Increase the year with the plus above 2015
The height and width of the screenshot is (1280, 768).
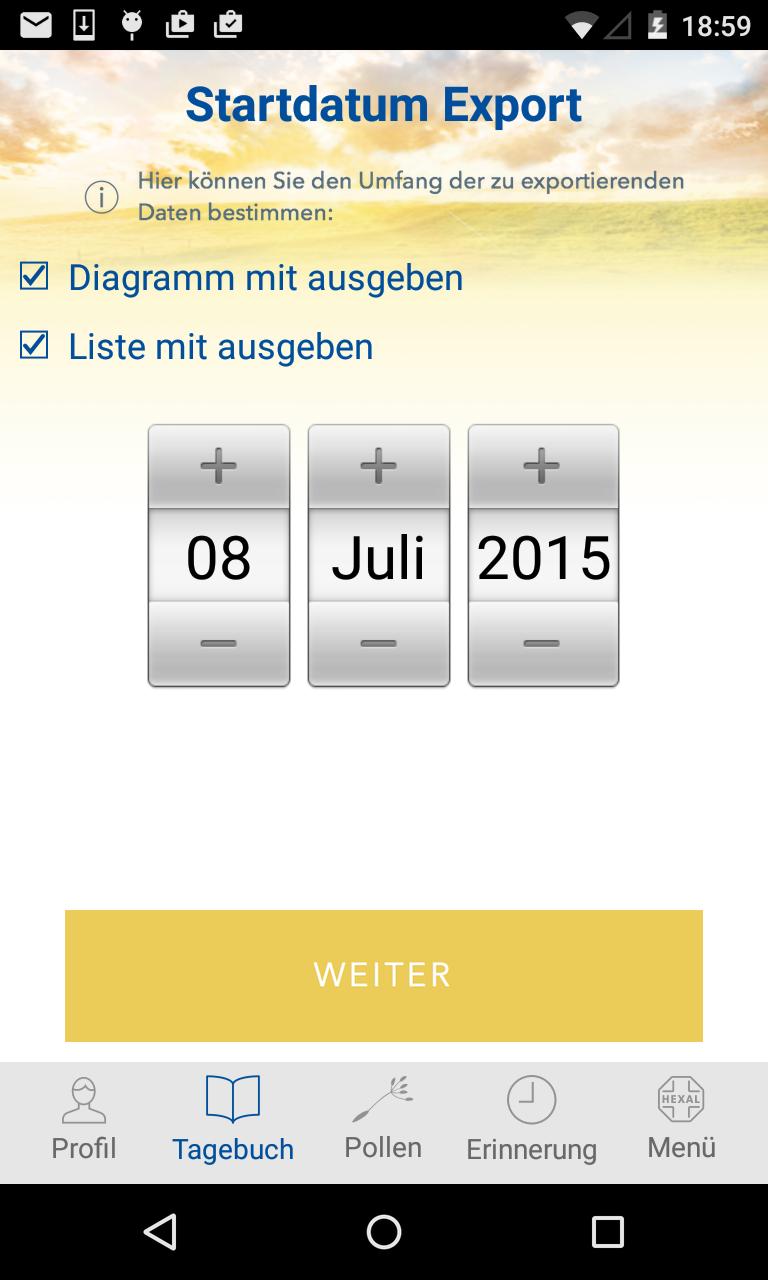click(x=543, y=466)
